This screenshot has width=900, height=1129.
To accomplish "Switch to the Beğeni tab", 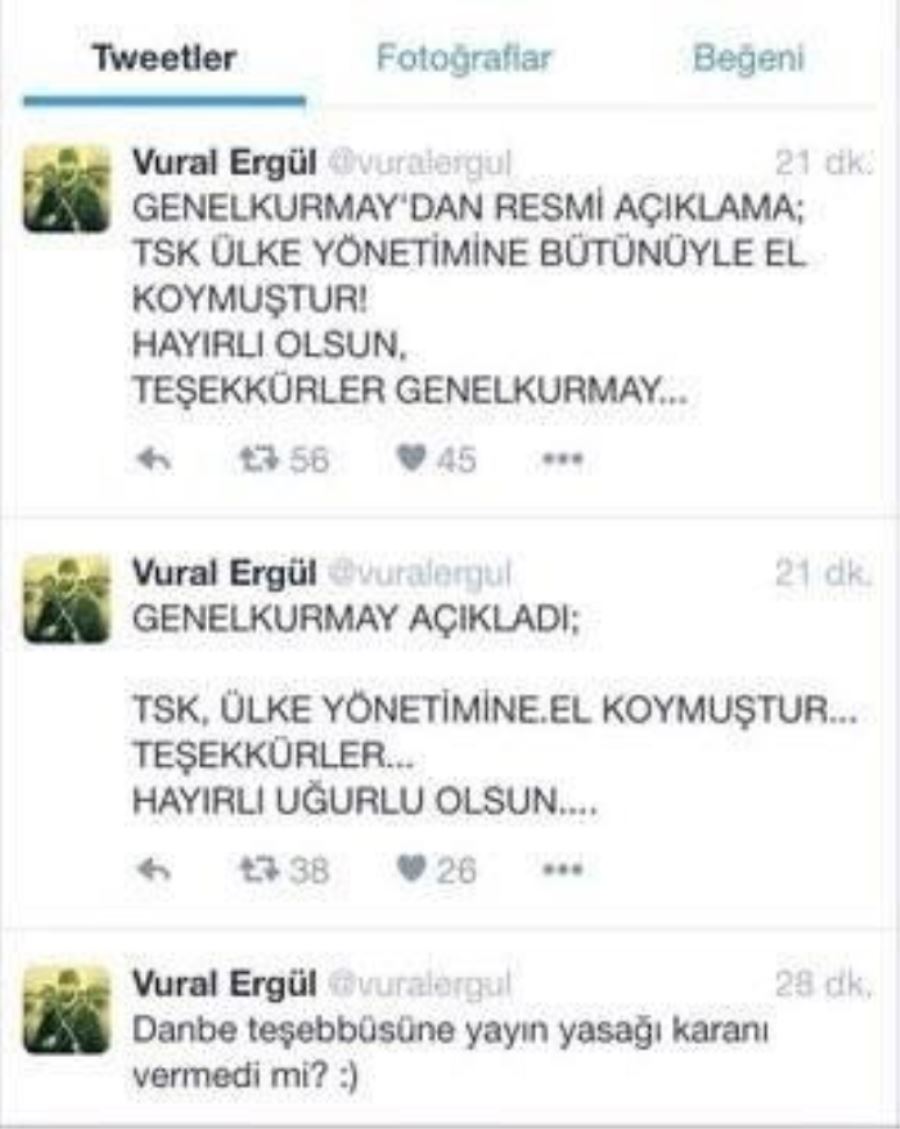I will click(x=748, y=58).
